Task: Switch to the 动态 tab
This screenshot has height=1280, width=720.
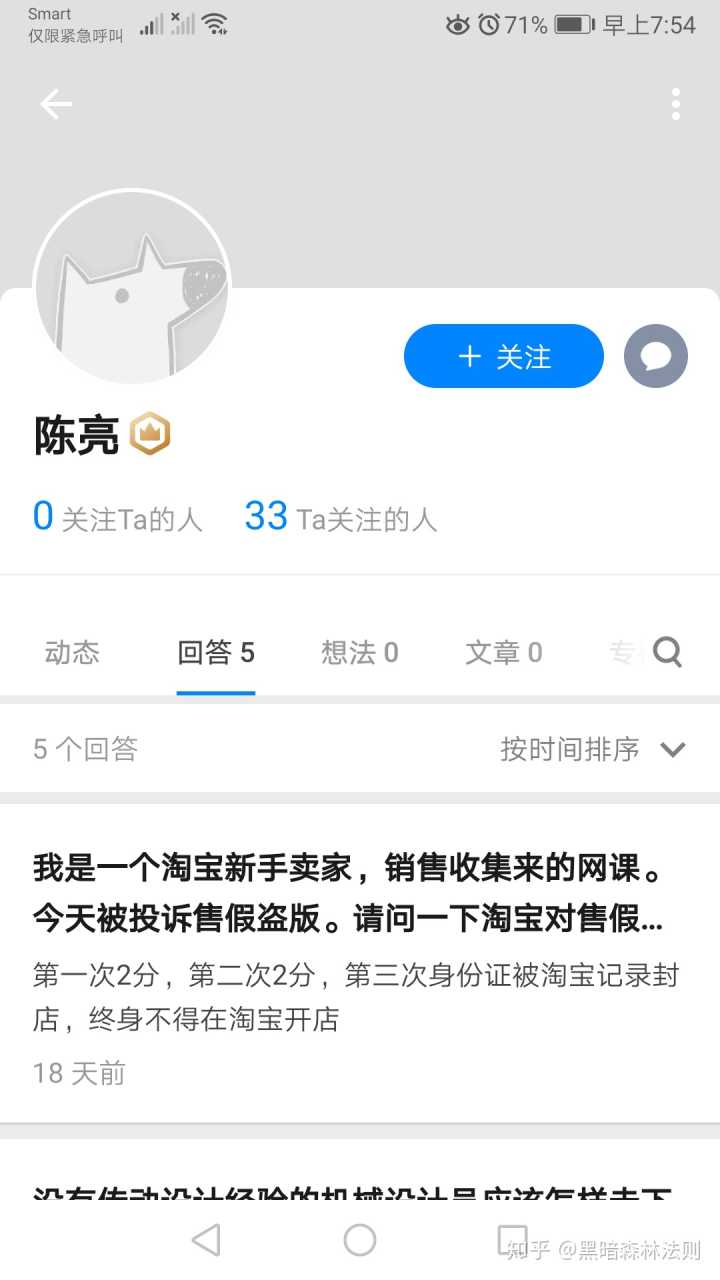Action: (x=72, y=653)
